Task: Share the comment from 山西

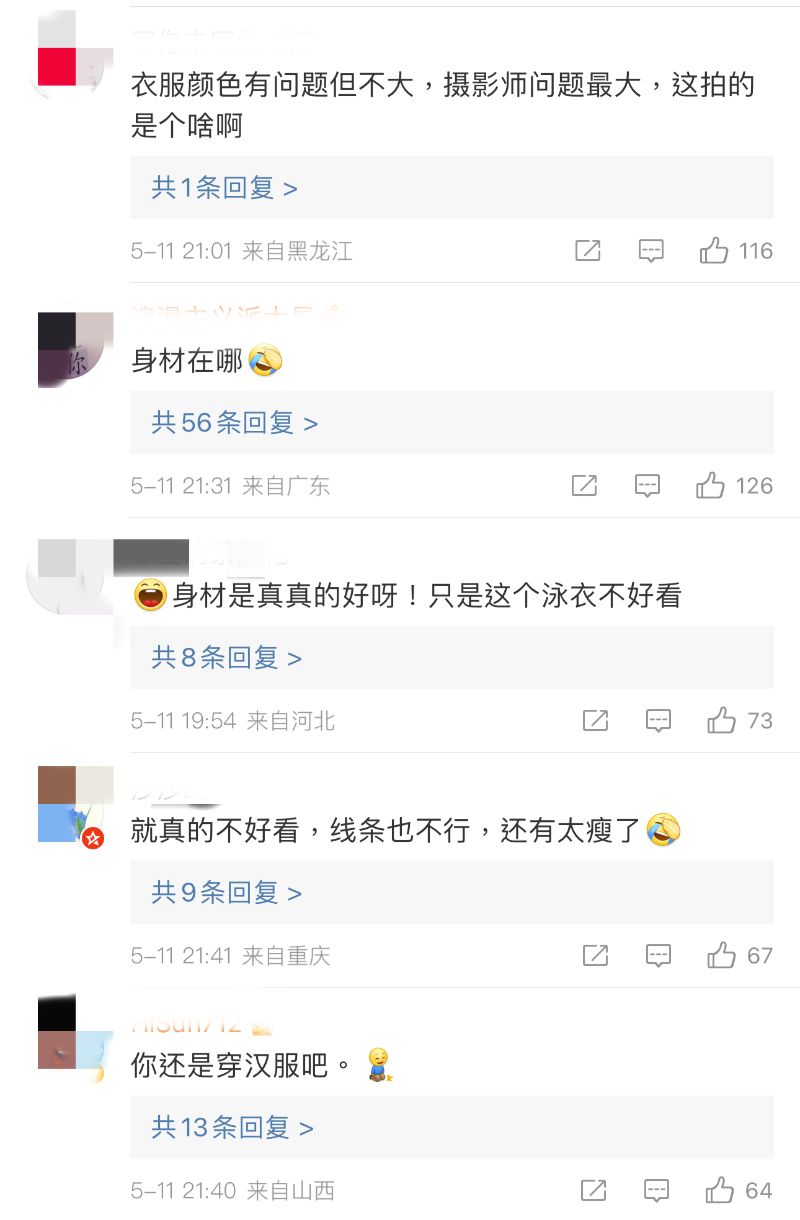Action: point(593,1191)
